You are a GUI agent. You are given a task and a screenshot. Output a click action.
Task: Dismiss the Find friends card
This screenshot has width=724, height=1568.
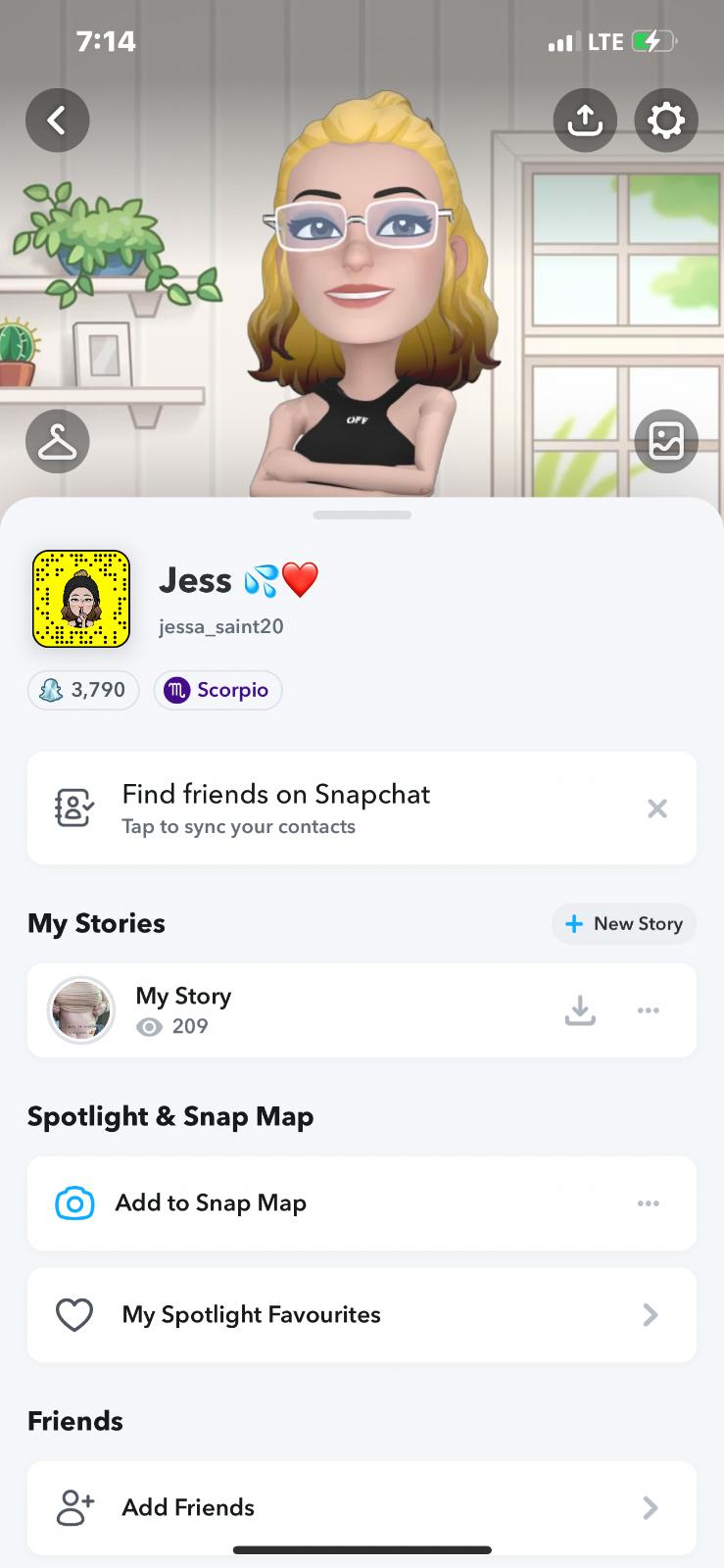tap(657, 808)
